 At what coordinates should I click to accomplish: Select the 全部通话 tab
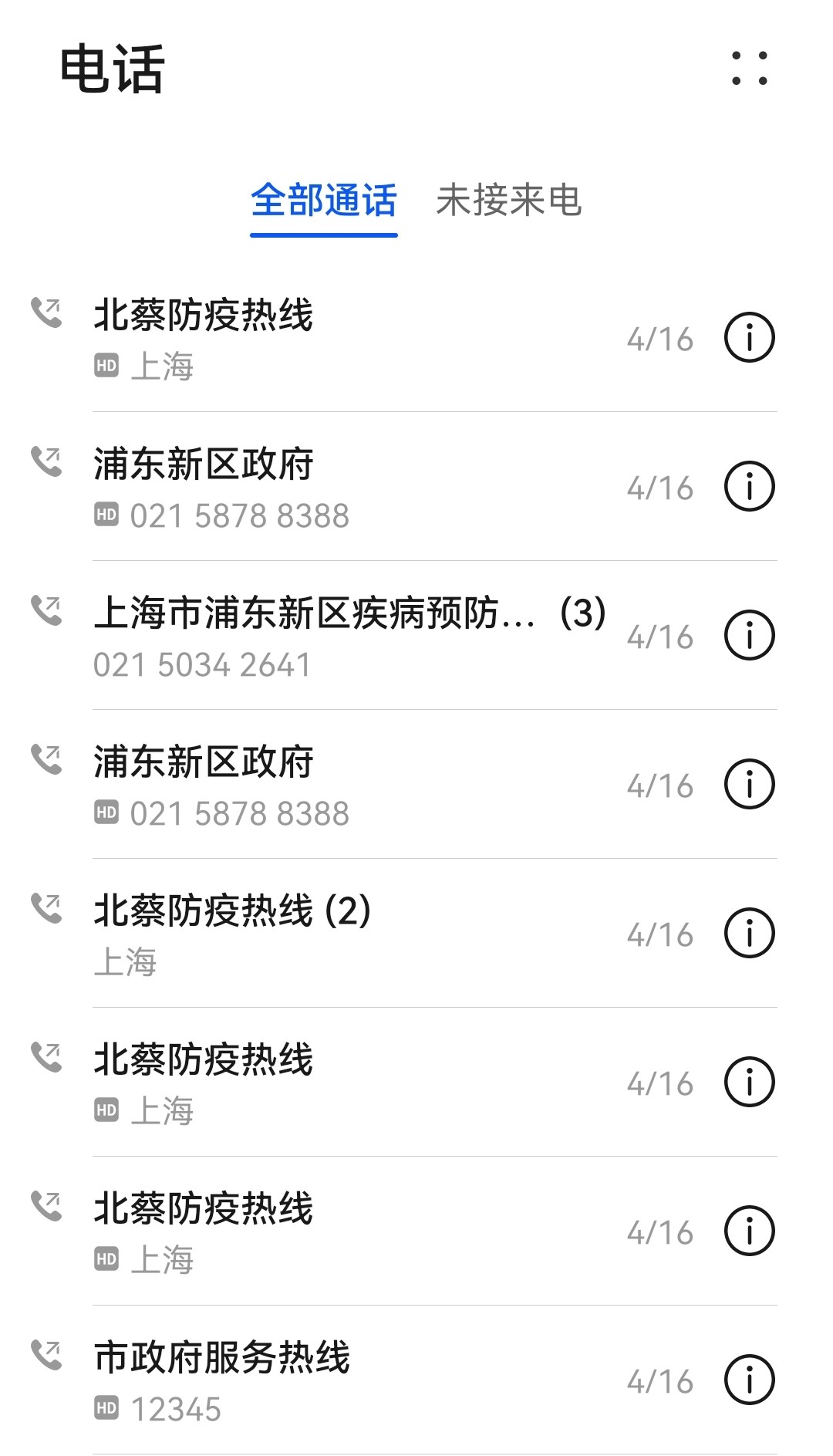[x=323, y=201]
